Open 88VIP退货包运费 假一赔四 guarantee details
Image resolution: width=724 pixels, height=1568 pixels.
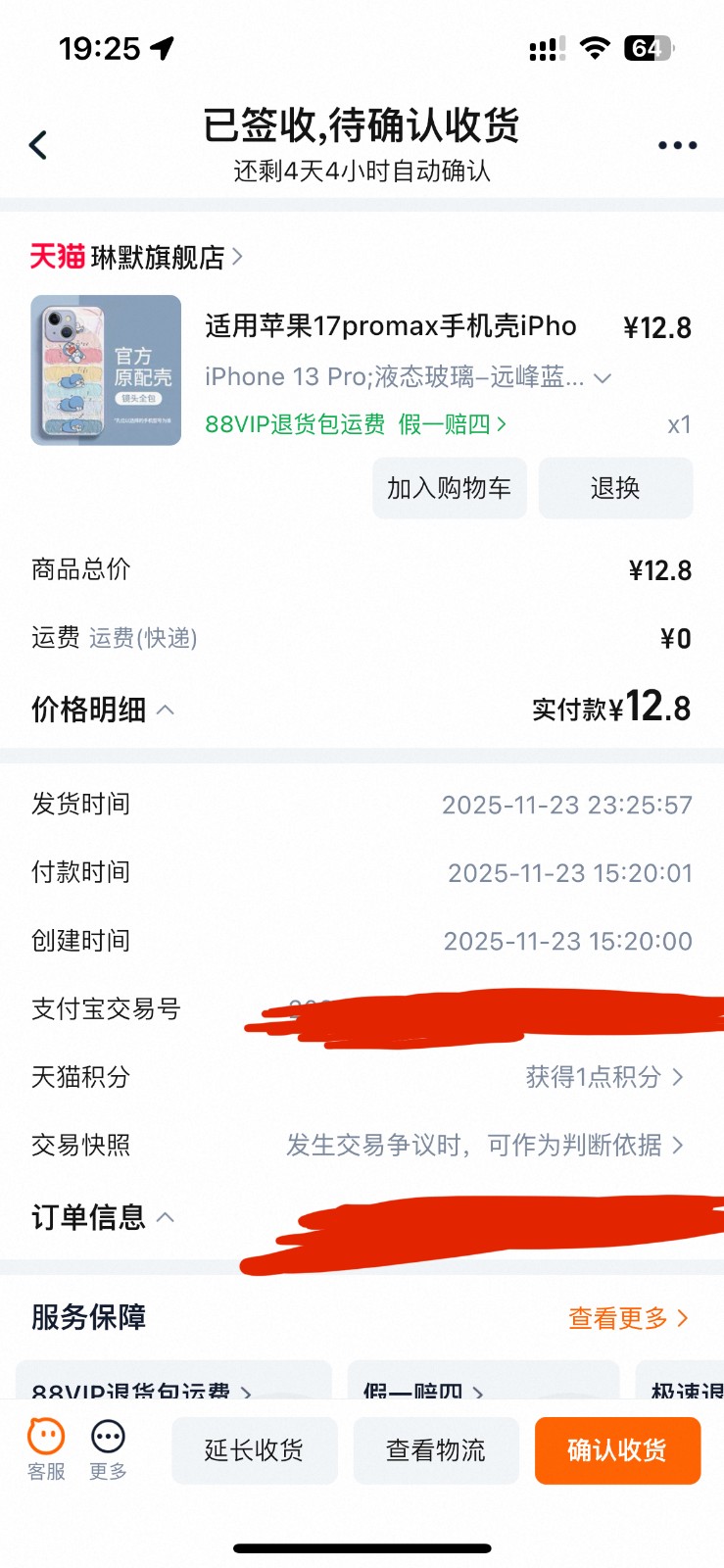tap(356, 424)
